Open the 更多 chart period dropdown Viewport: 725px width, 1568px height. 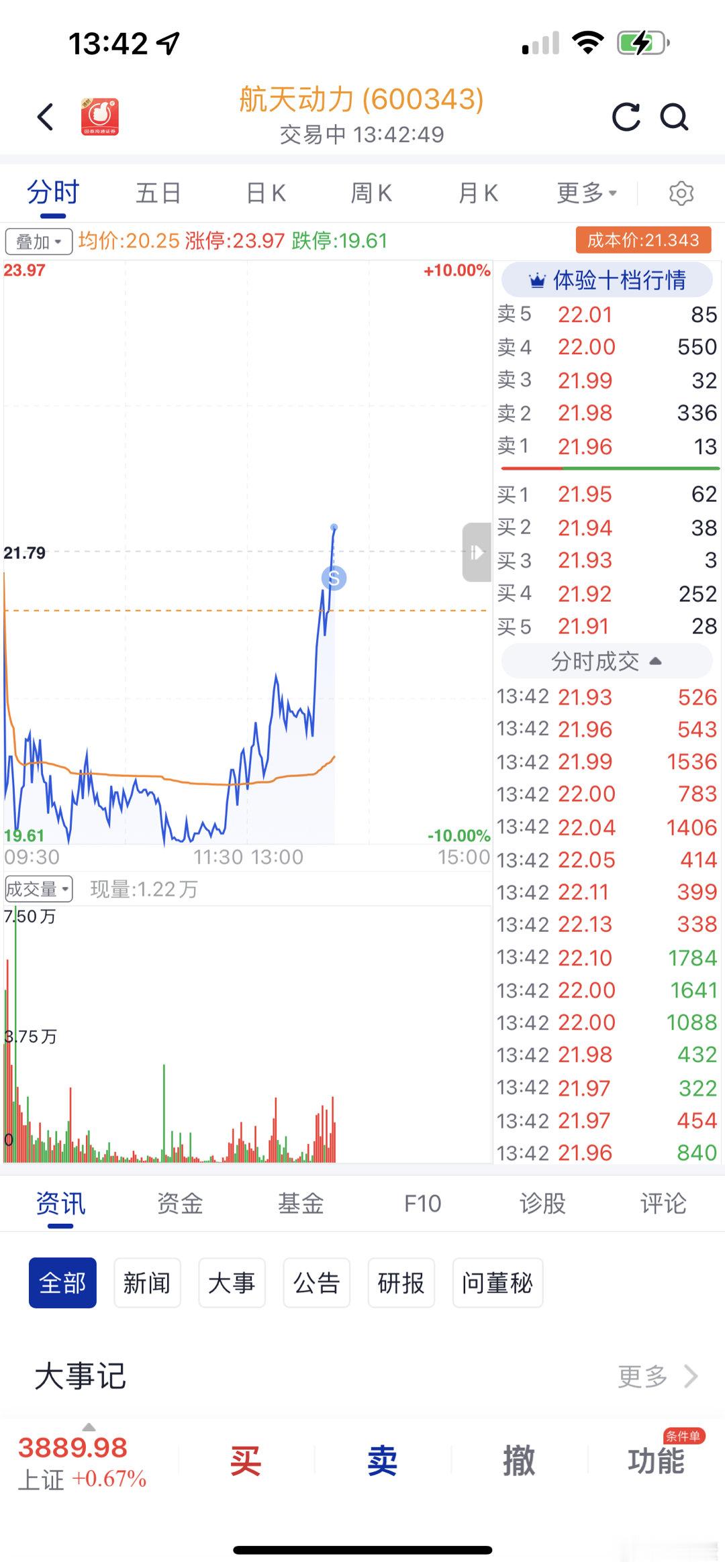[583, 192]
